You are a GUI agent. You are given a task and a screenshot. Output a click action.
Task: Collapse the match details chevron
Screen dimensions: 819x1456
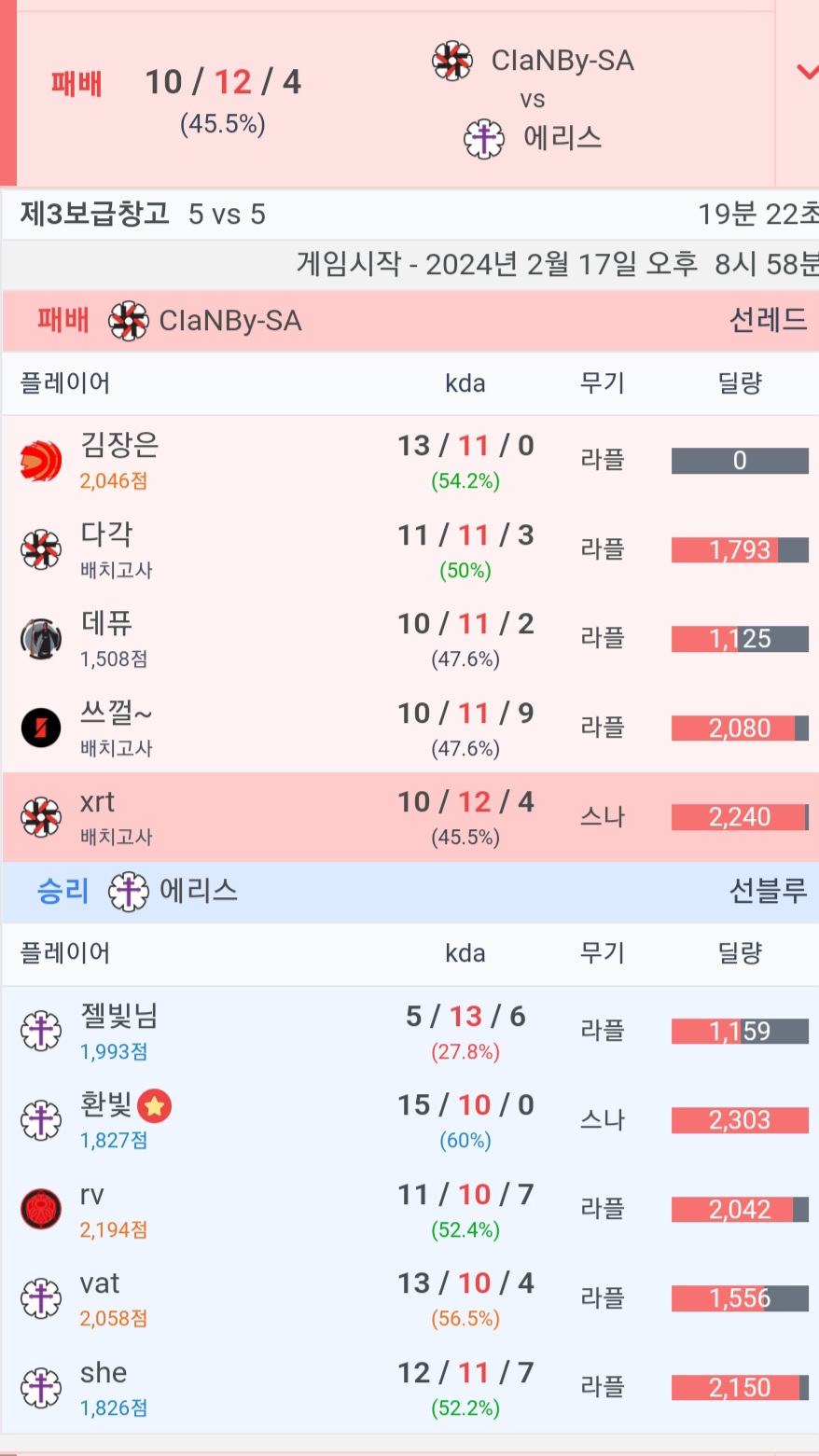806,73
